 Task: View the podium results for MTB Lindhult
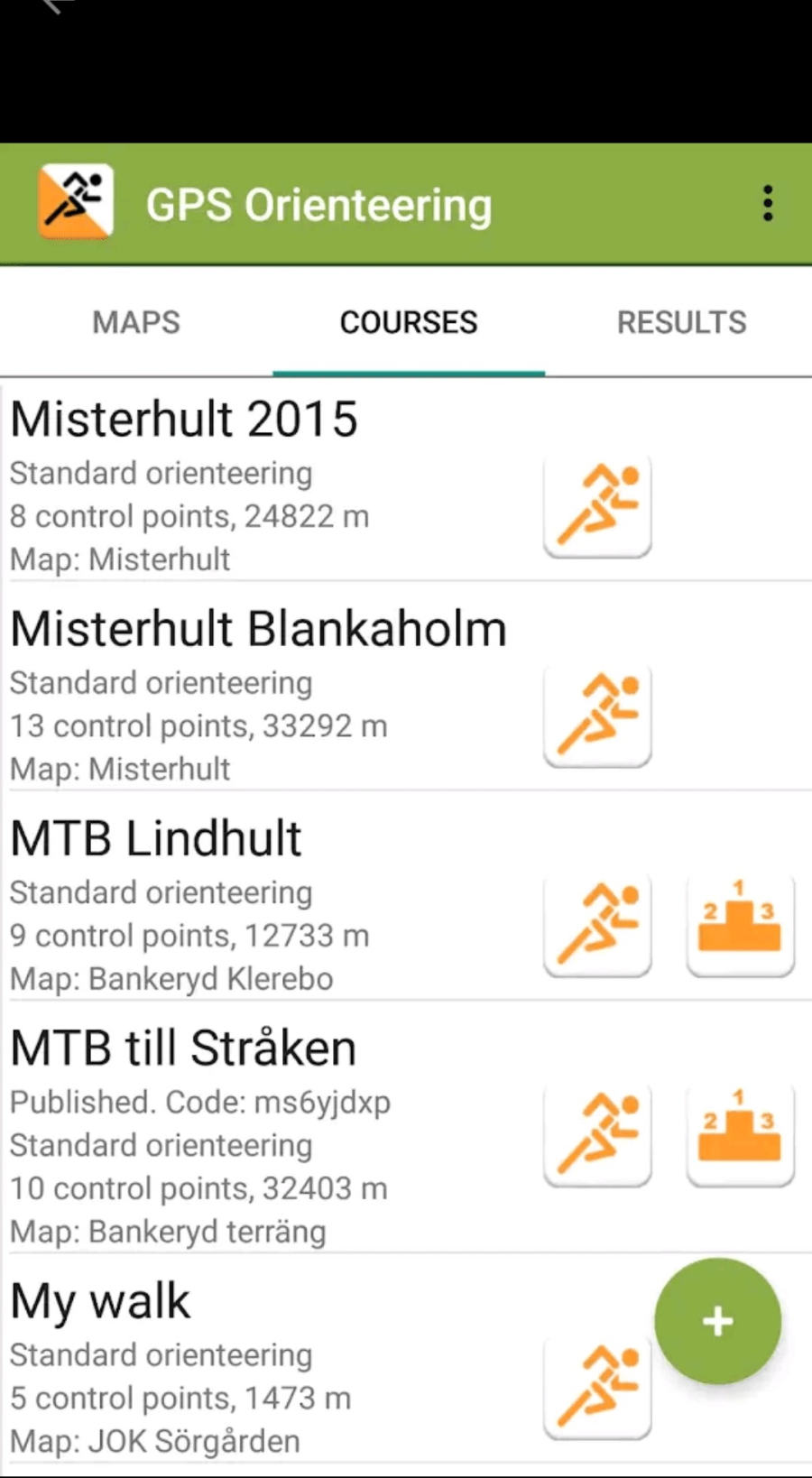click(x=740, y=925)
